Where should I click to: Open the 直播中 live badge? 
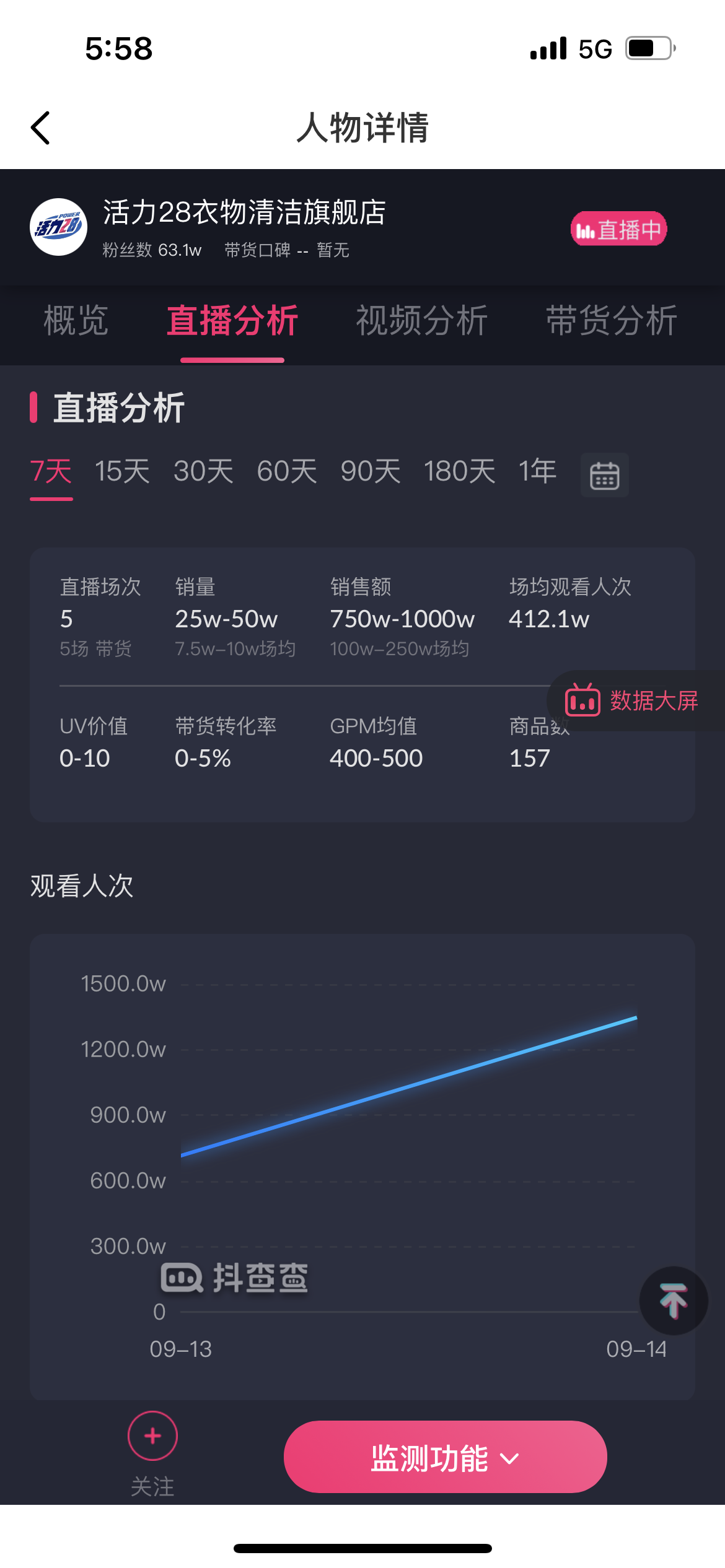click(618, 229)
